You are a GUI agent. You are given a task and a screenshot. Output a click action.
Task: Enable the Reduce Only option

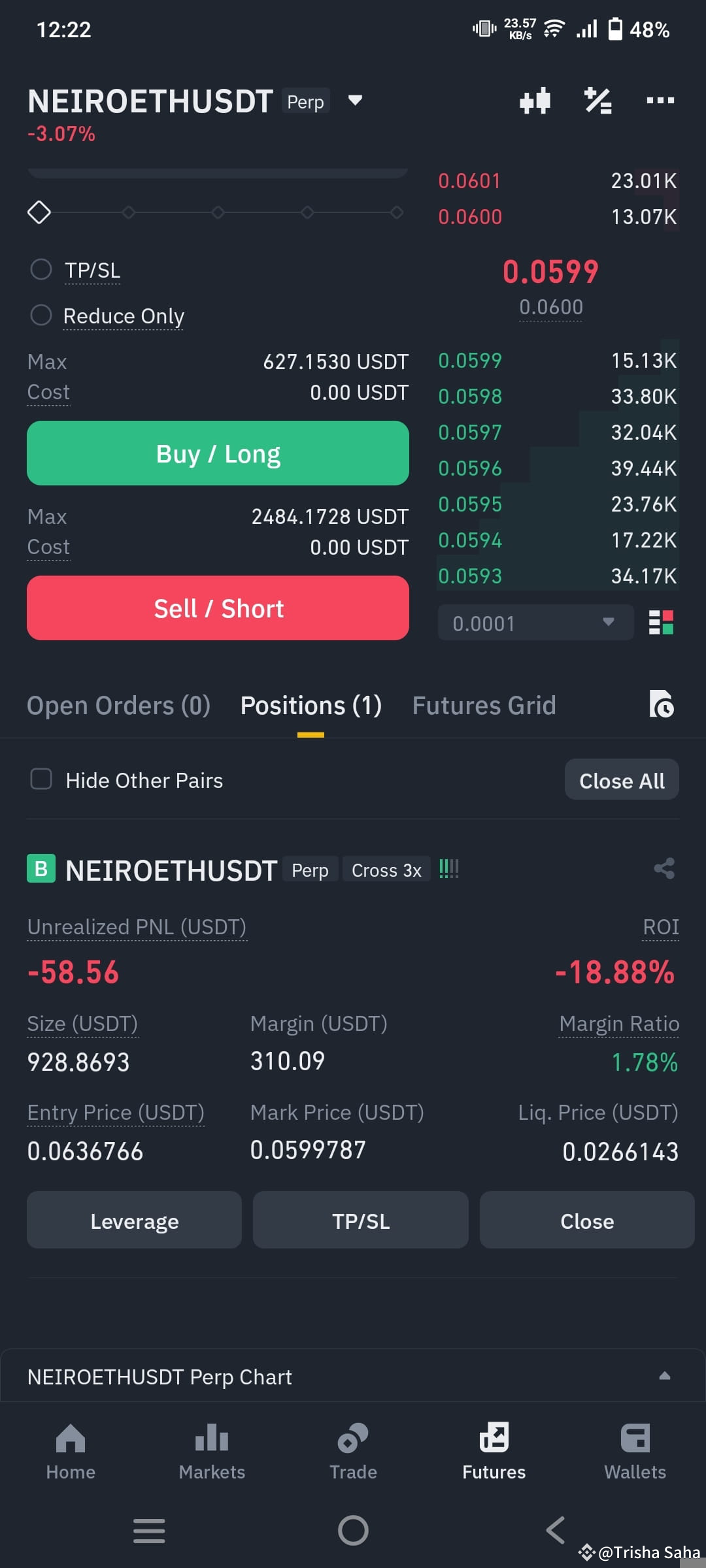click(41, 315)
